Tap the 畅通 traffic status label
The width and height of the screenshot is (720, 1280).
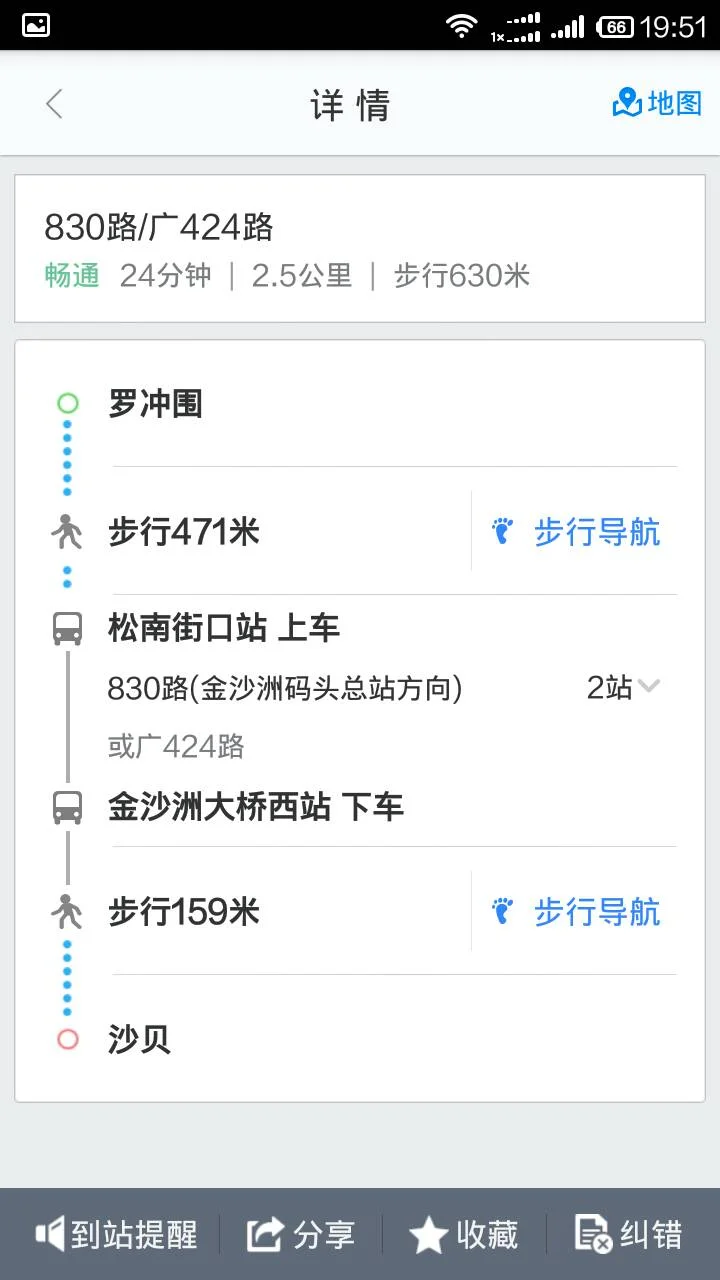click(x=70, y=276)
